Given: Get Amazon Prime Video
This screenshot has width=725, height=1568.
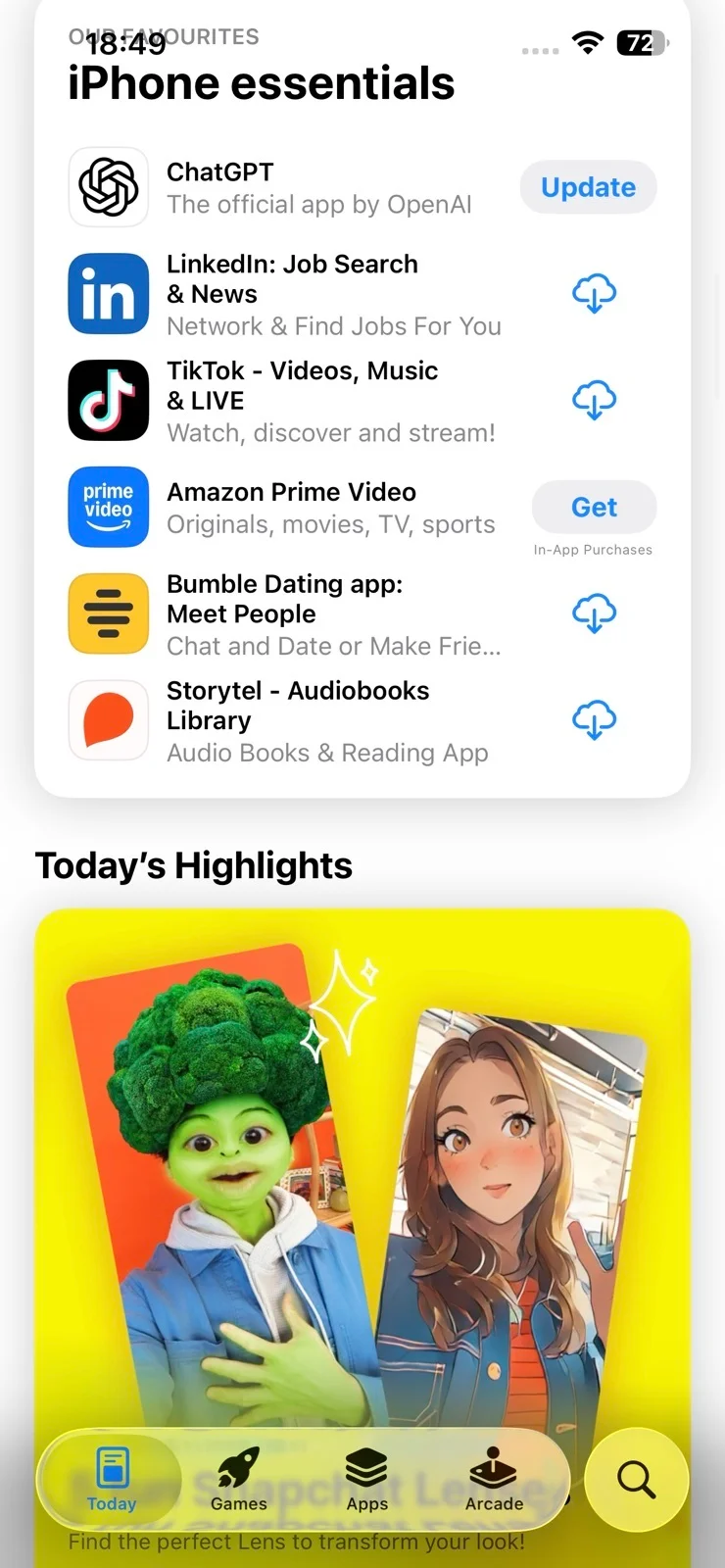Looking at the screenshot, I should point(594,507).
